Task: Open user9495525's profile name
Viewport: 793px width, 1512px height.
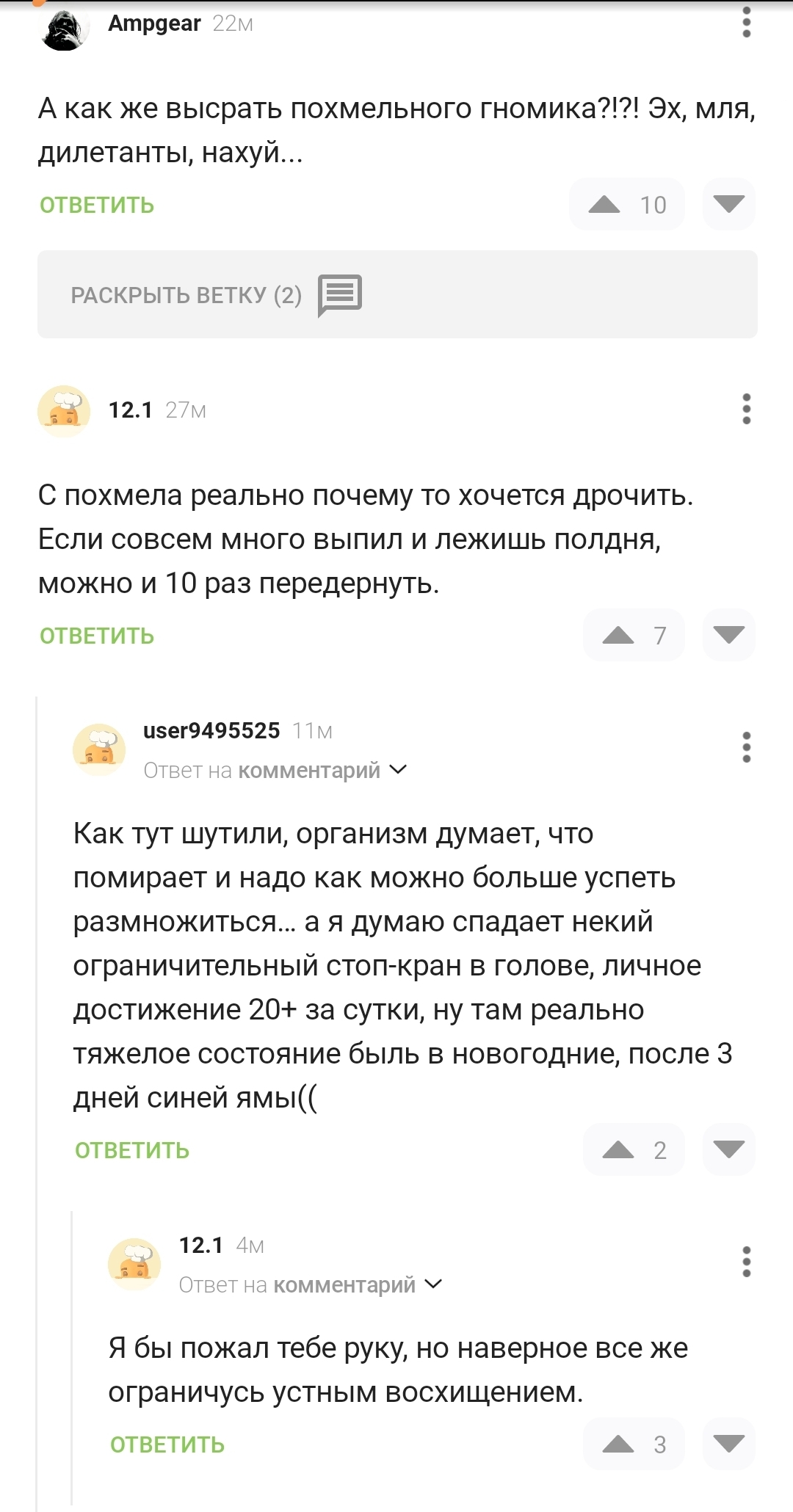Action: pos(211,730)
